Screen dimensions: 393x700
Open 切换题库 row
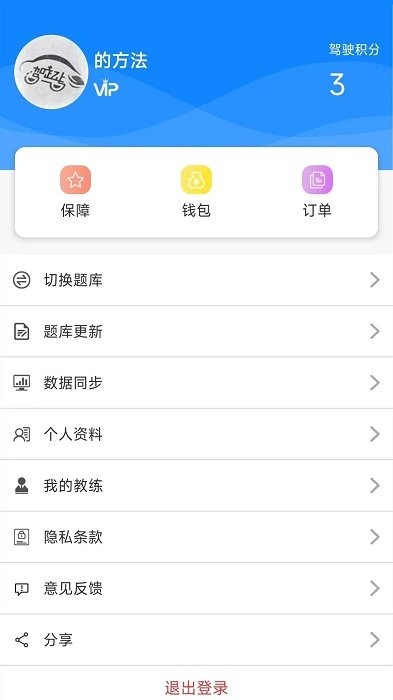coord(196,280)
